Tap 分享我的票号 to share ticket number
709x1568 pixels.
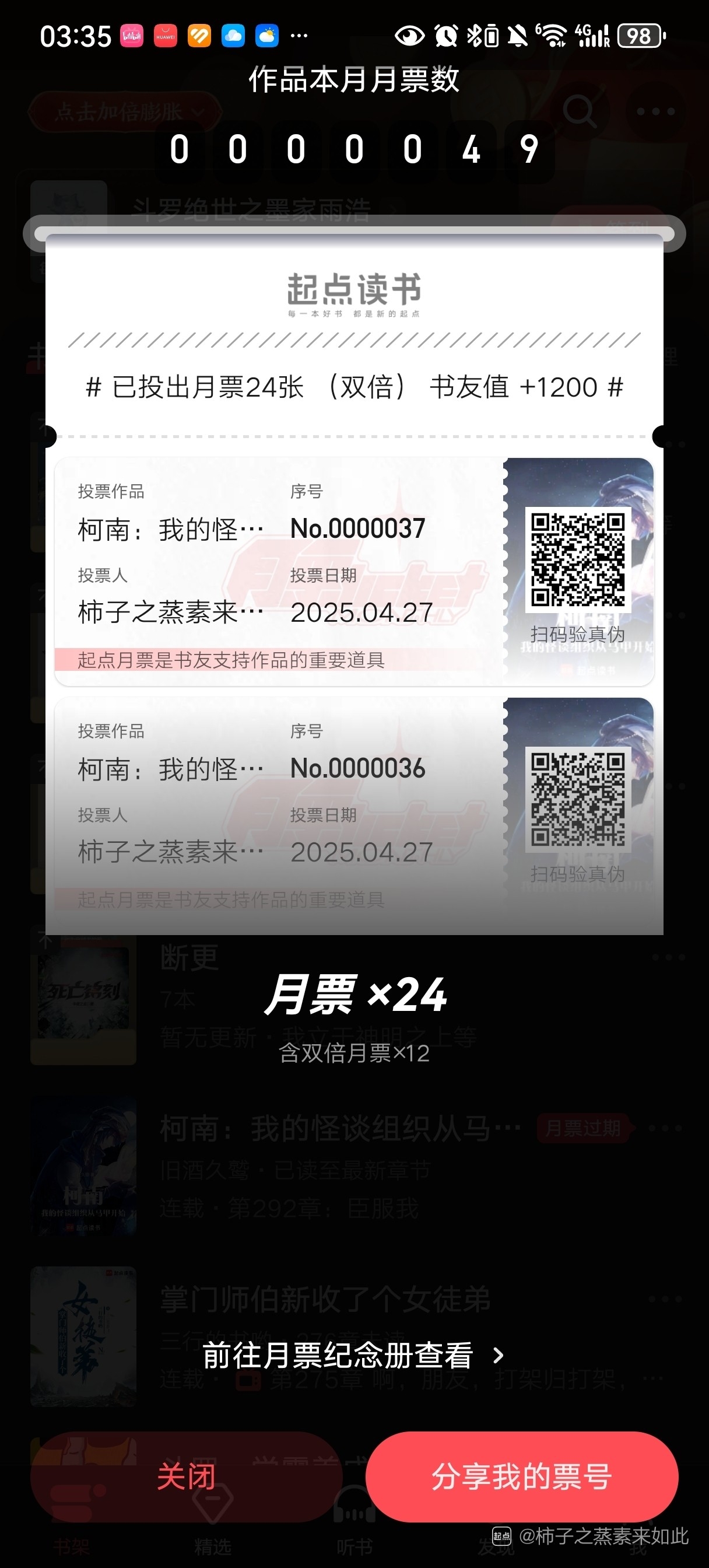(522, 1476)
